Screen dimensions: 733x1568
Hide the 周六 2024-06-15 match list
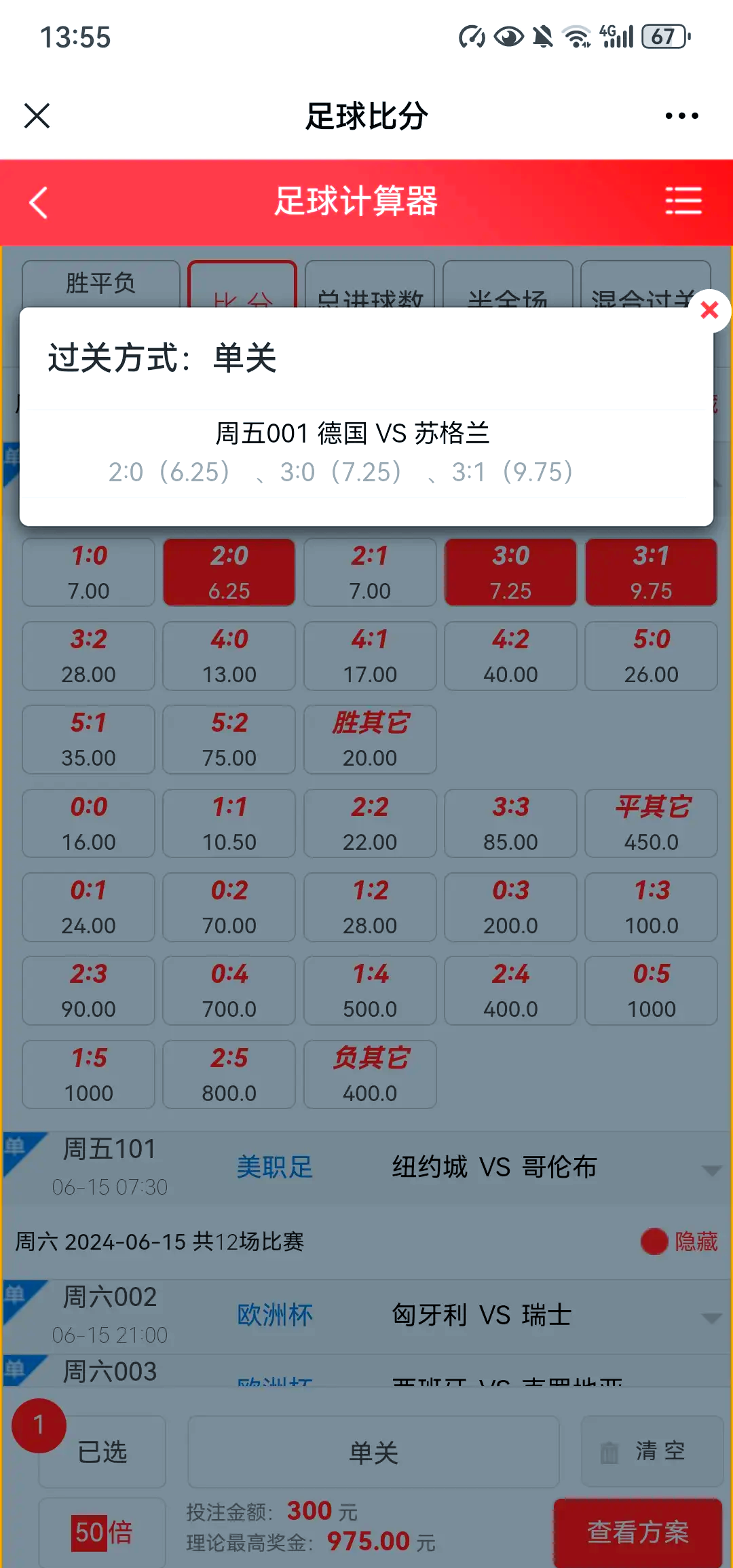click(x=680, y=1242)
